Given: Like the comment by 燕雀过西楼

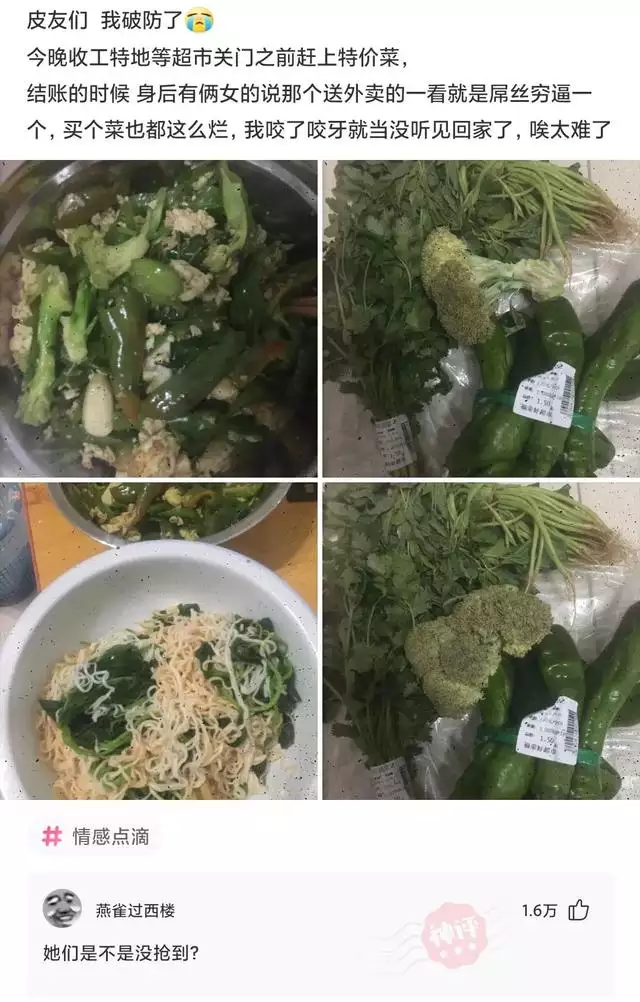Looking at the screenshot, I should tap(578, 910).
